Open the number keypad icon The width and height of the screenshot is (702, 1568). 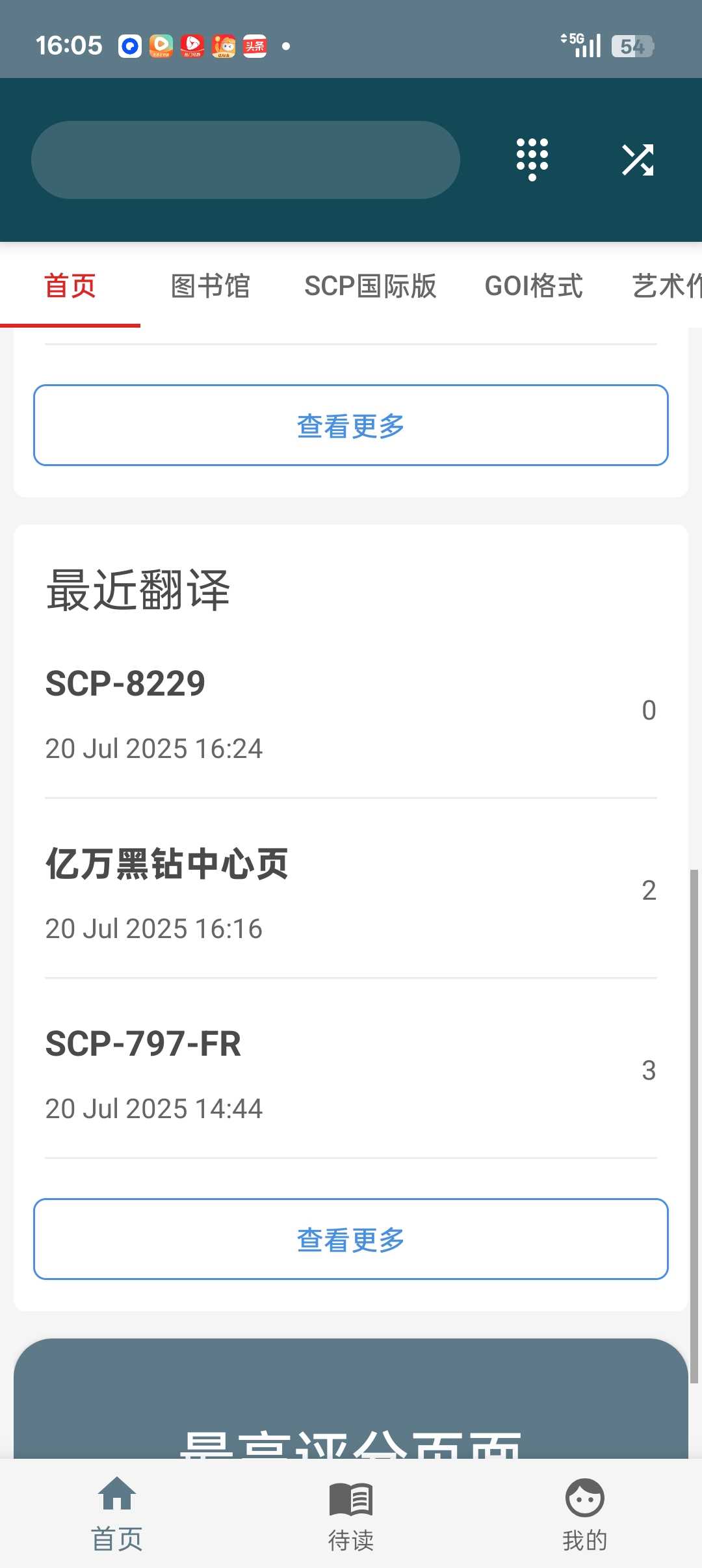tap(532, 160)
